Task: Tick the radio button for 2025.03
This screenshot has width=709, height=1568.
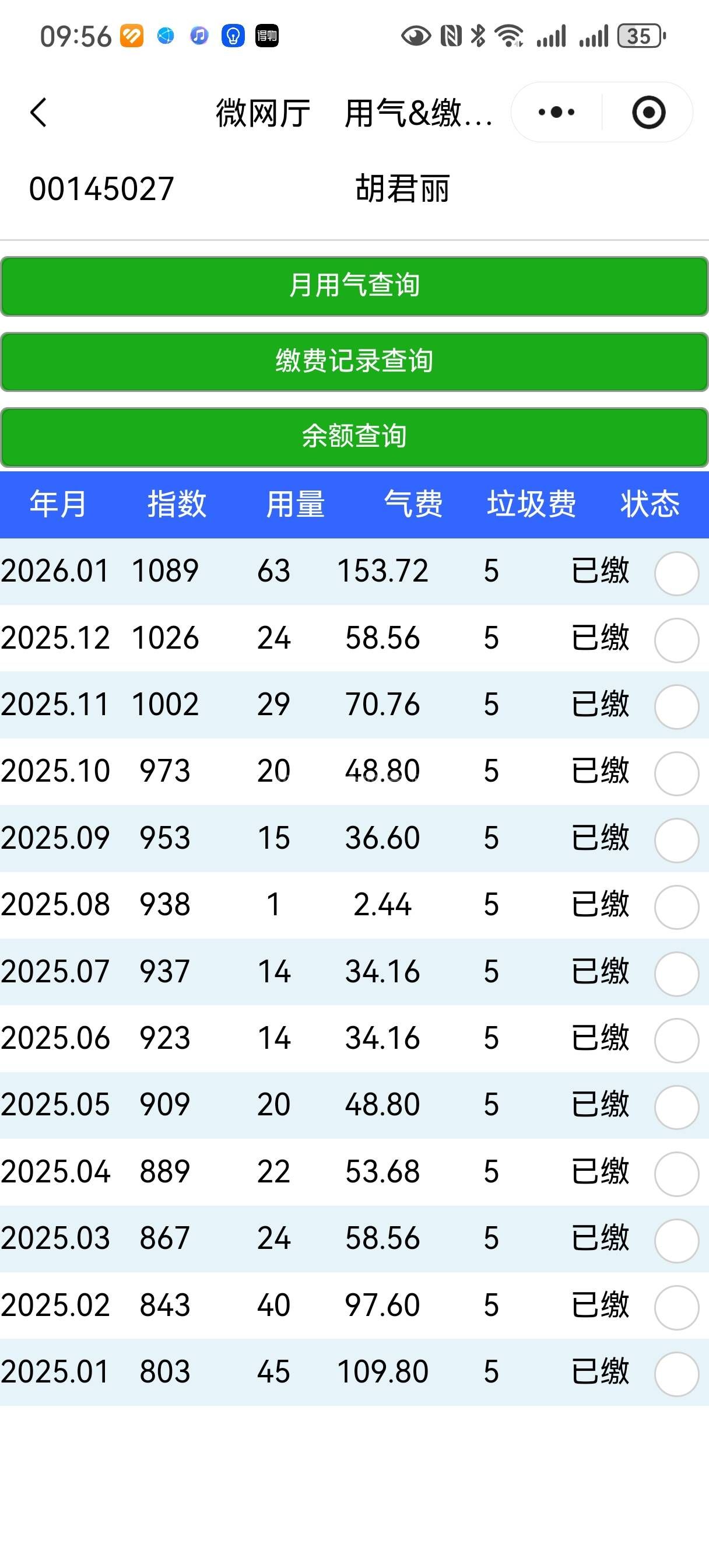Action: coord(676,1241)
